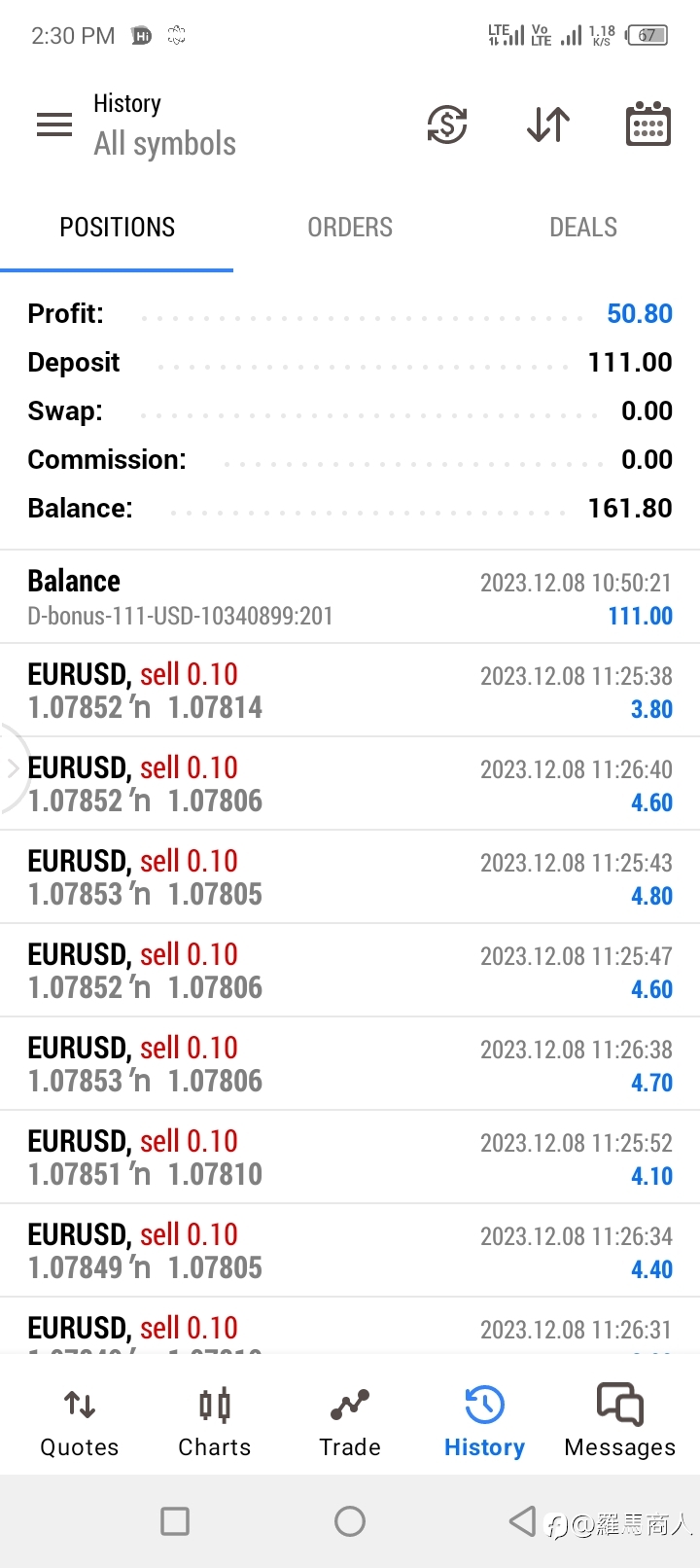Open the calendar date range picker
Screen dimensions: 700x1568
pyautogui.click(x=648, y=124)
